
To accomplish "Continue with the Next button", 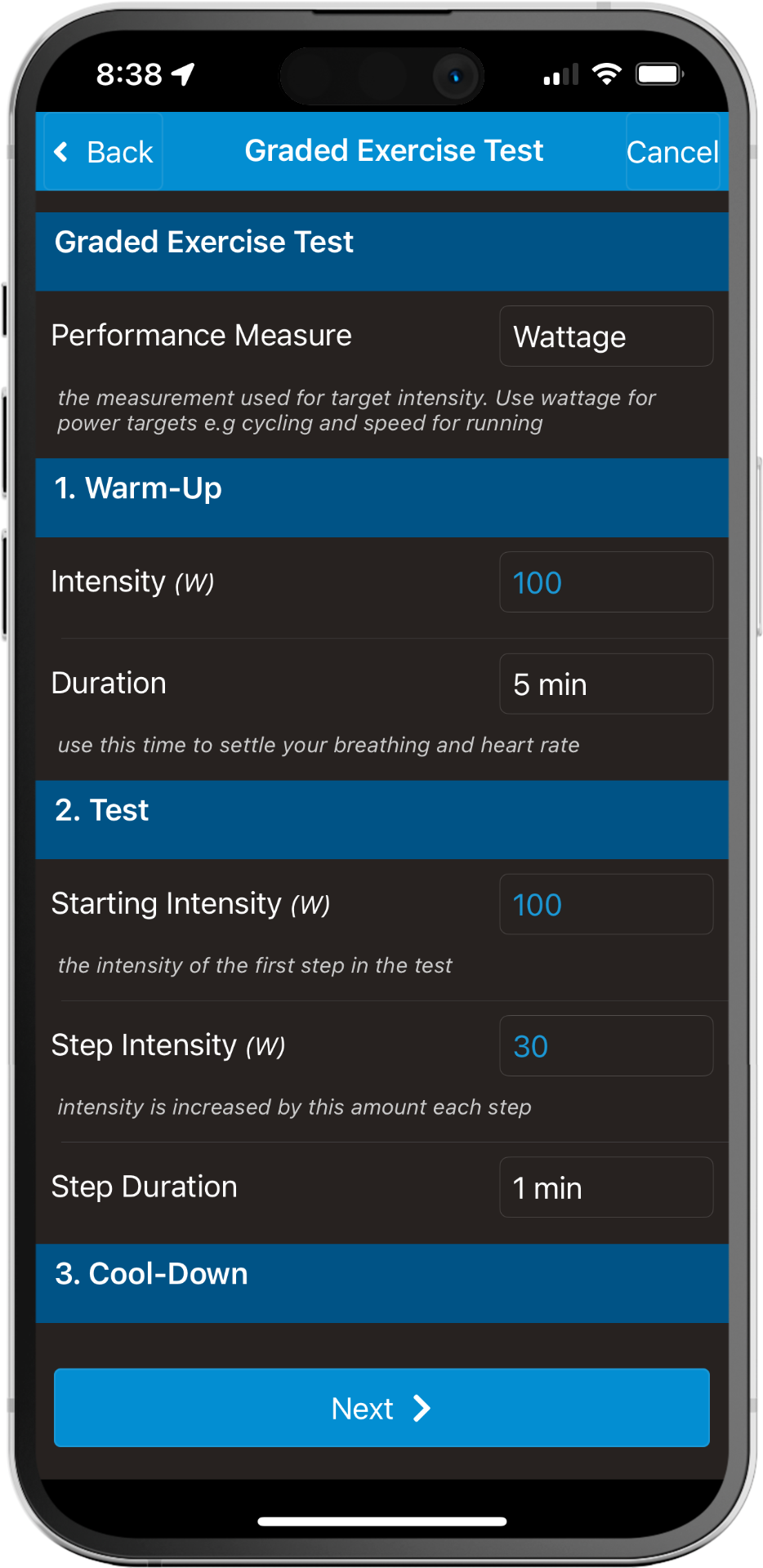I will coord(381,1408).
